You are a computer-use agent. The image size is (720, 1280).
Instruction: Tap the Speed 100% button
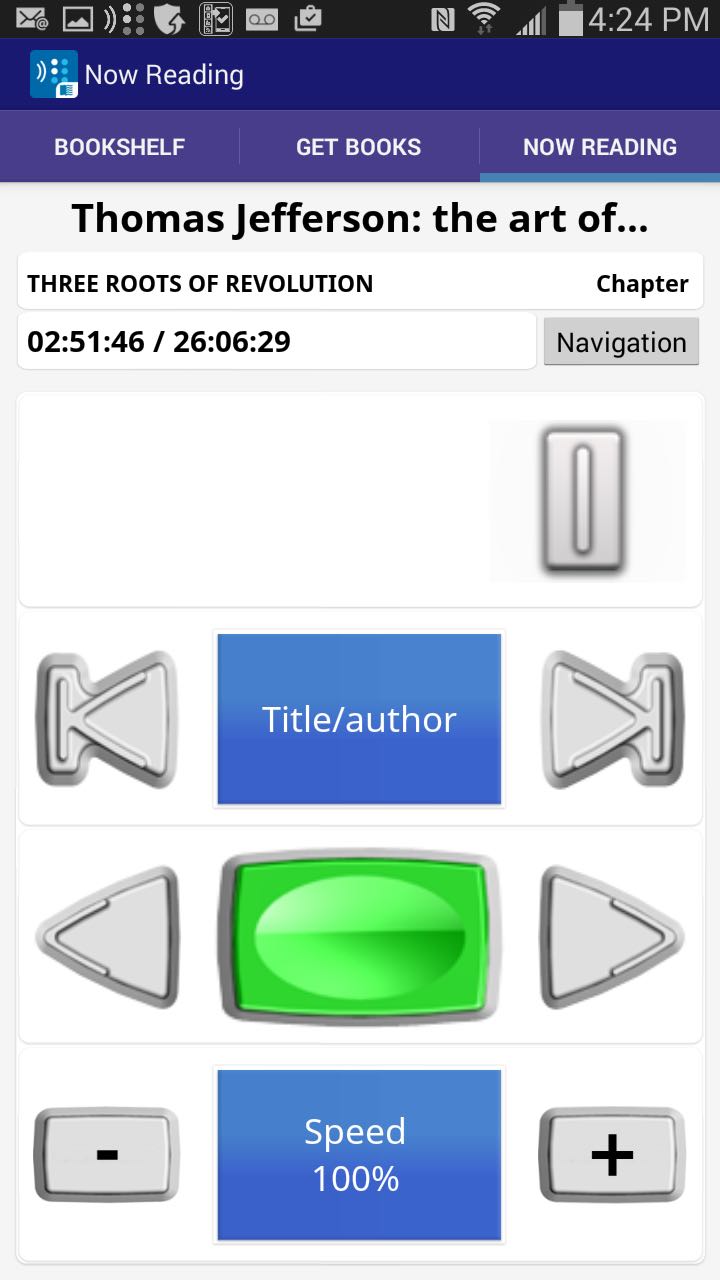coord(359,1155)
